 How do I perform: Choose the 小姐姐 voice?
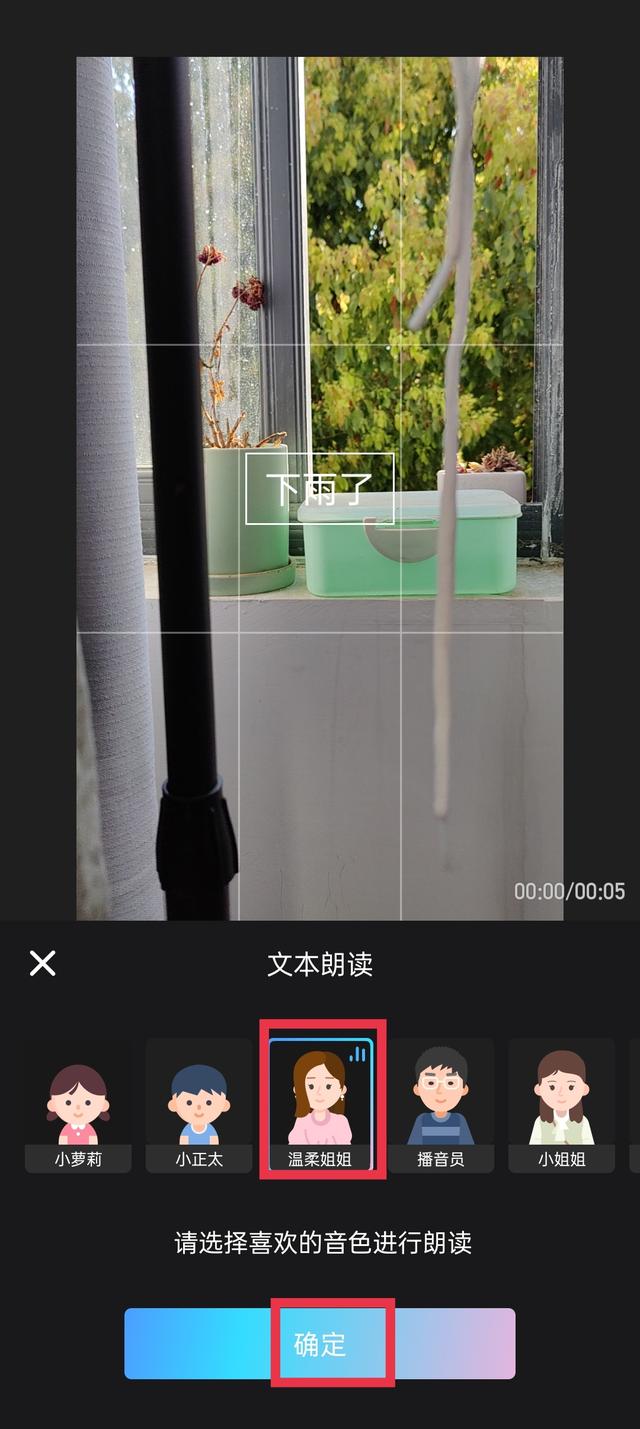click(561, 1106)
